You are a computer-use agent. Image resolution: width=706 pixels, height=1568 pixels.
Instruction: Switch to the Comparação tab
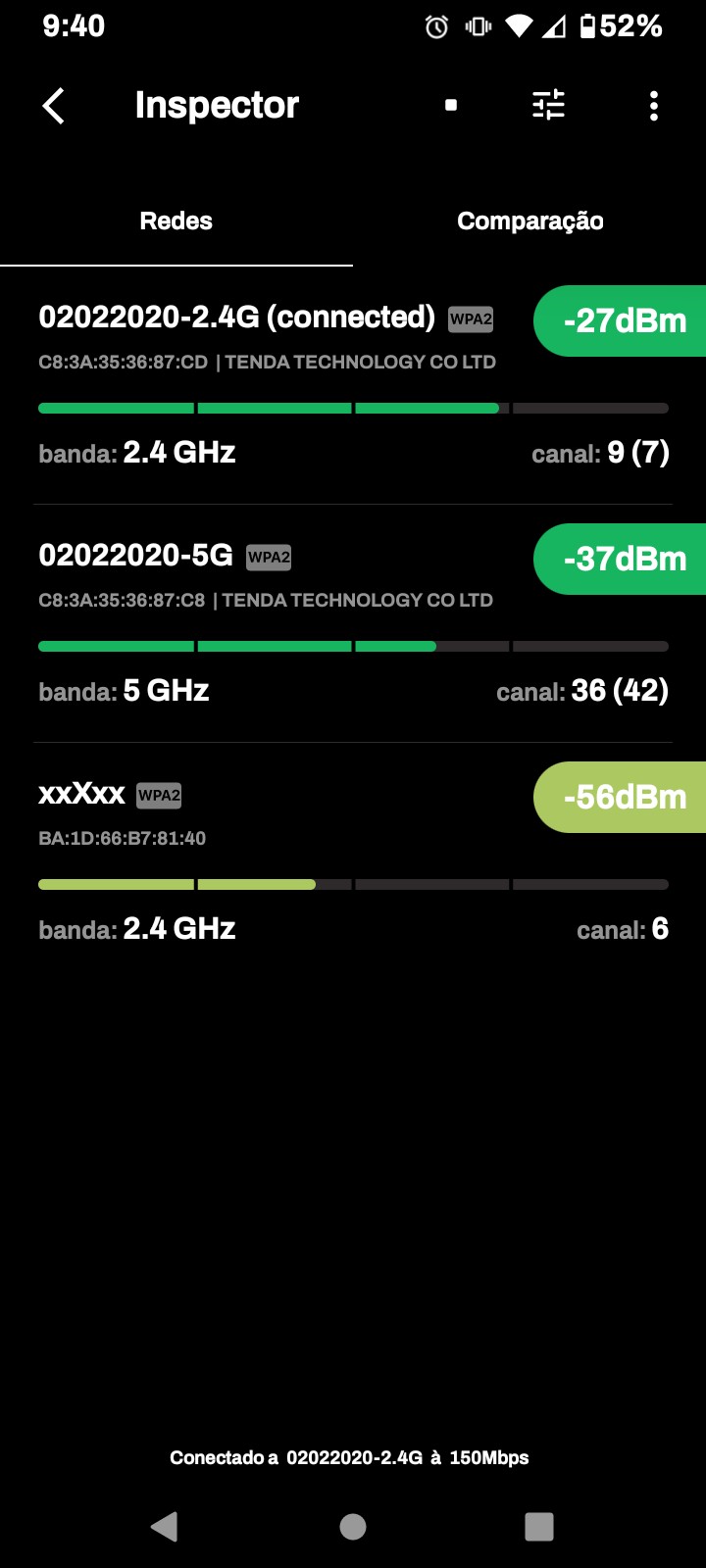[x=529, y=221]
